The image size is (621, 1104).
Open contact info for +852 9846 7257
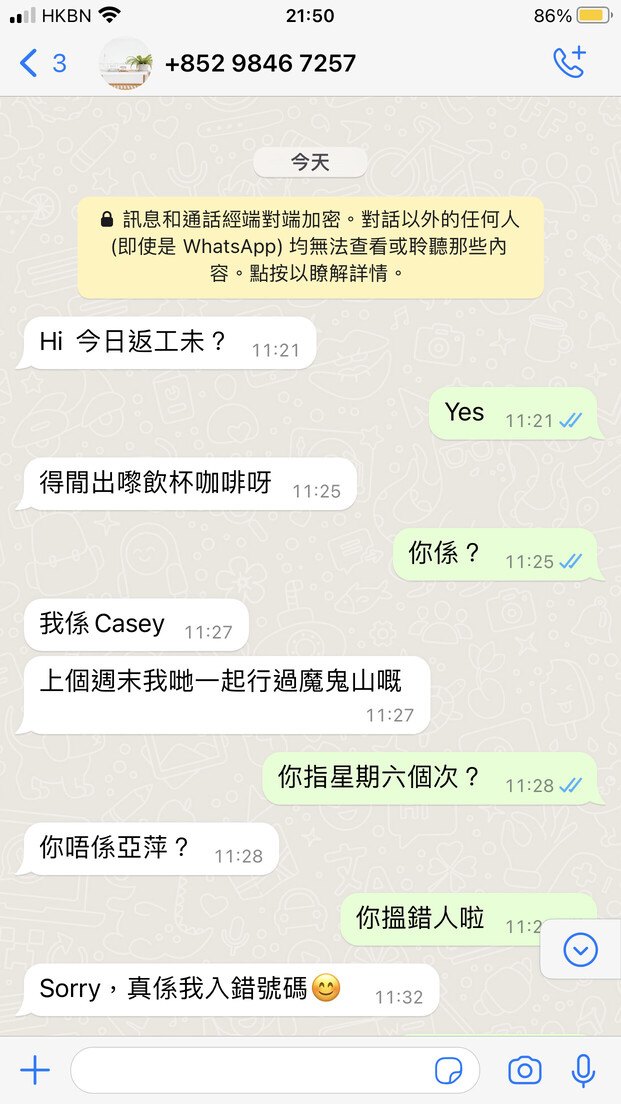[x=261, y=63]
